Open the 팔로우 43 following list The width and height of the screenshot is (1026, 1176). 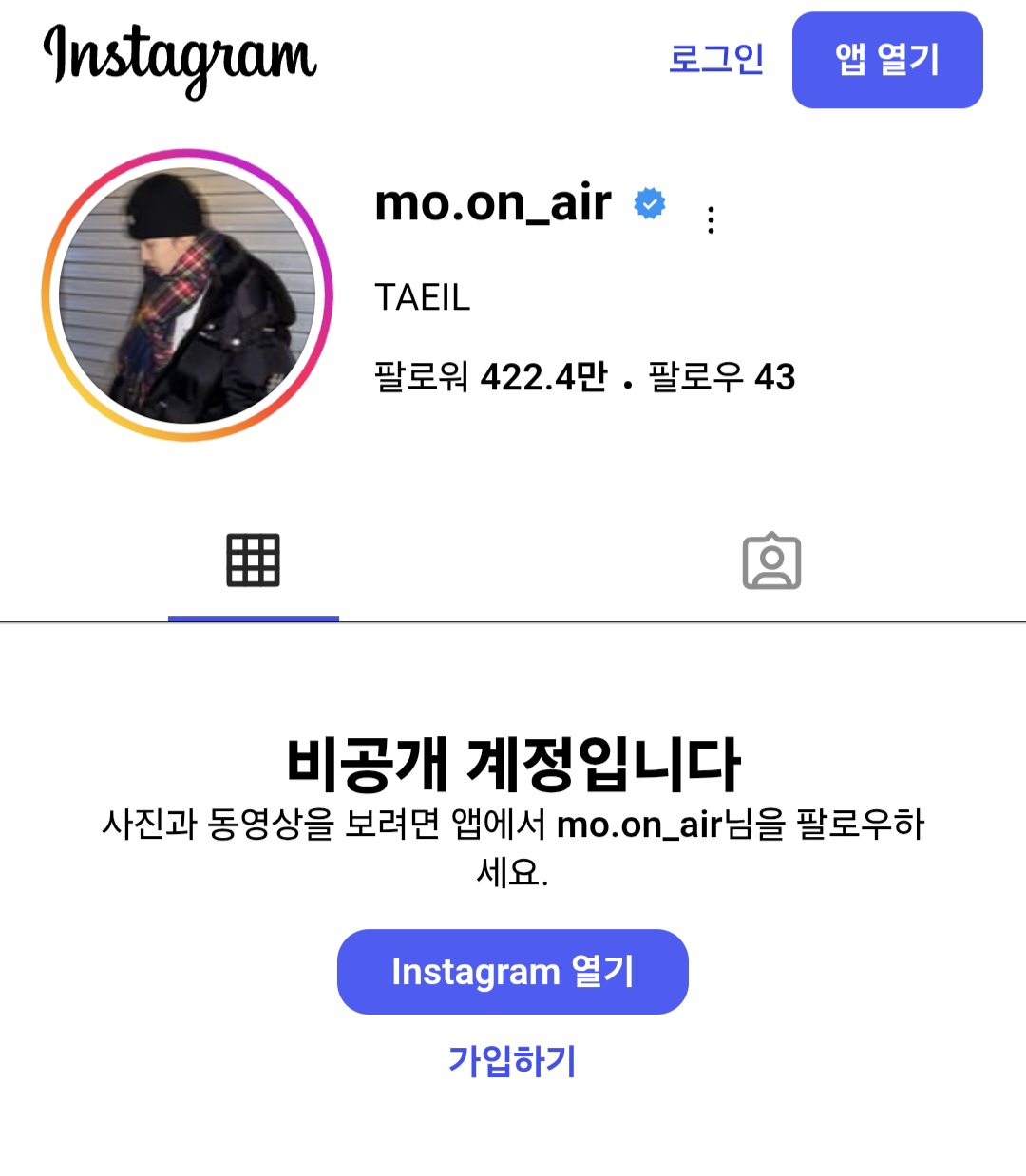coord(722,377)
